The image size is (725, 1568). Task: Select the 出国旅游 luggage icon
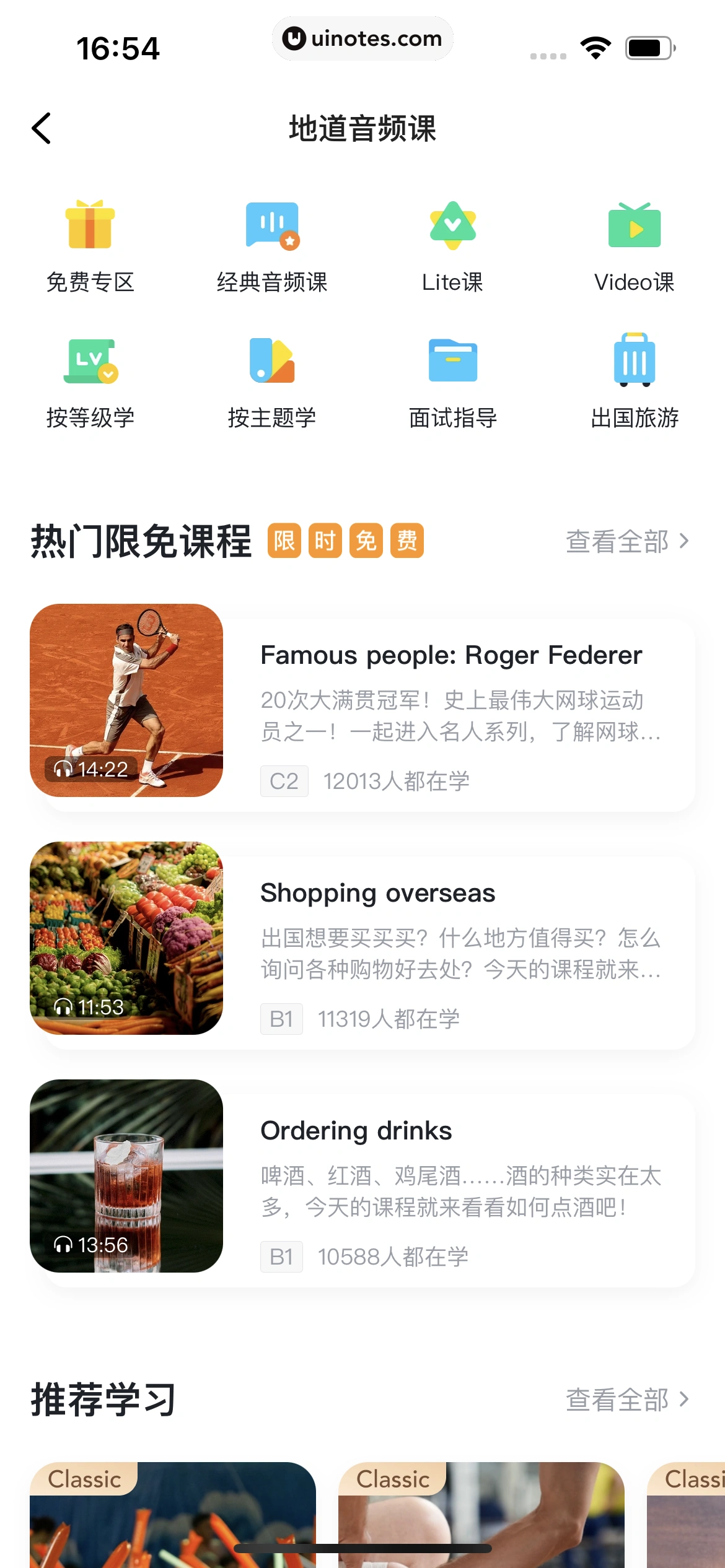[633, 362]
